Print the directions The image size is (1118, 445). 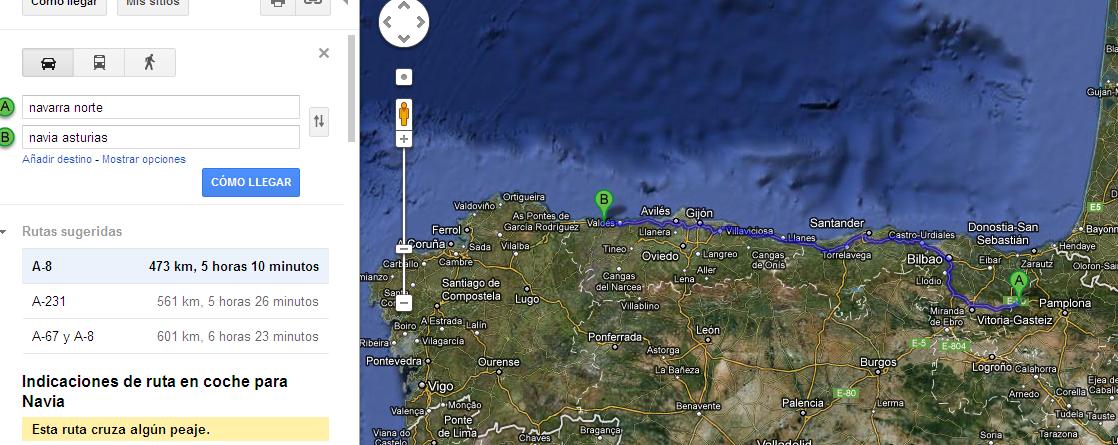click(278, 4)
